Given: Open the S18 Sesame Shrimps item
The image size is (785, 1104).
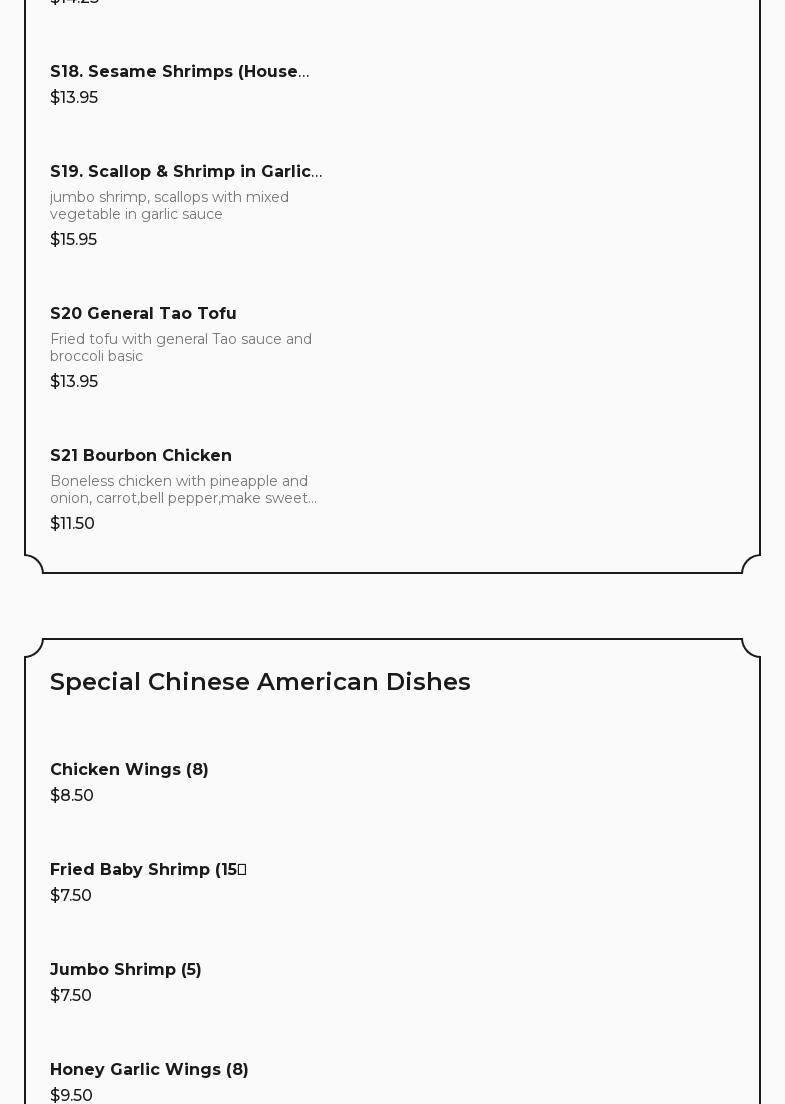Looking at the screenshot, I should [x=180, y=72].
